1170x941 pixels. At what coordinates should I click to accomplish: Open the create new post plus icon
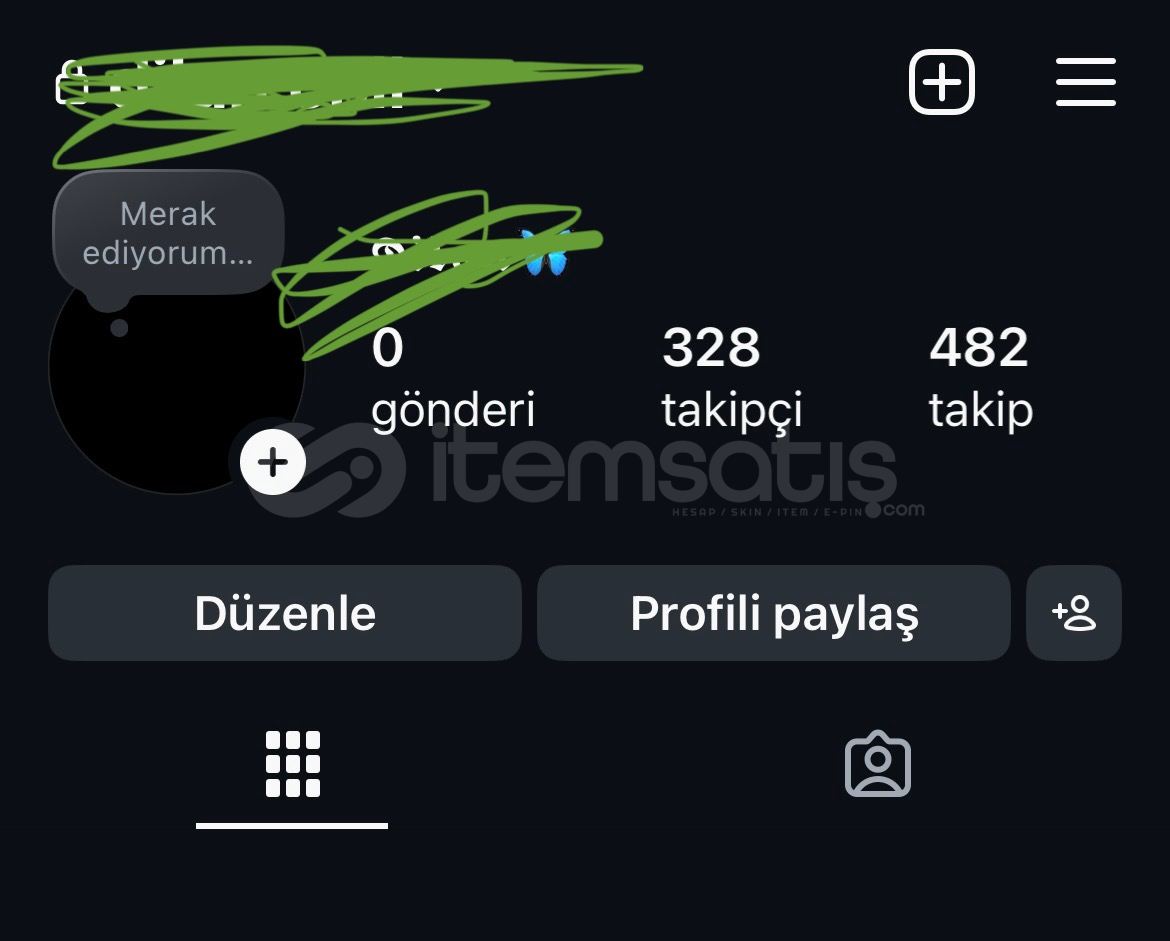[941, 82]
